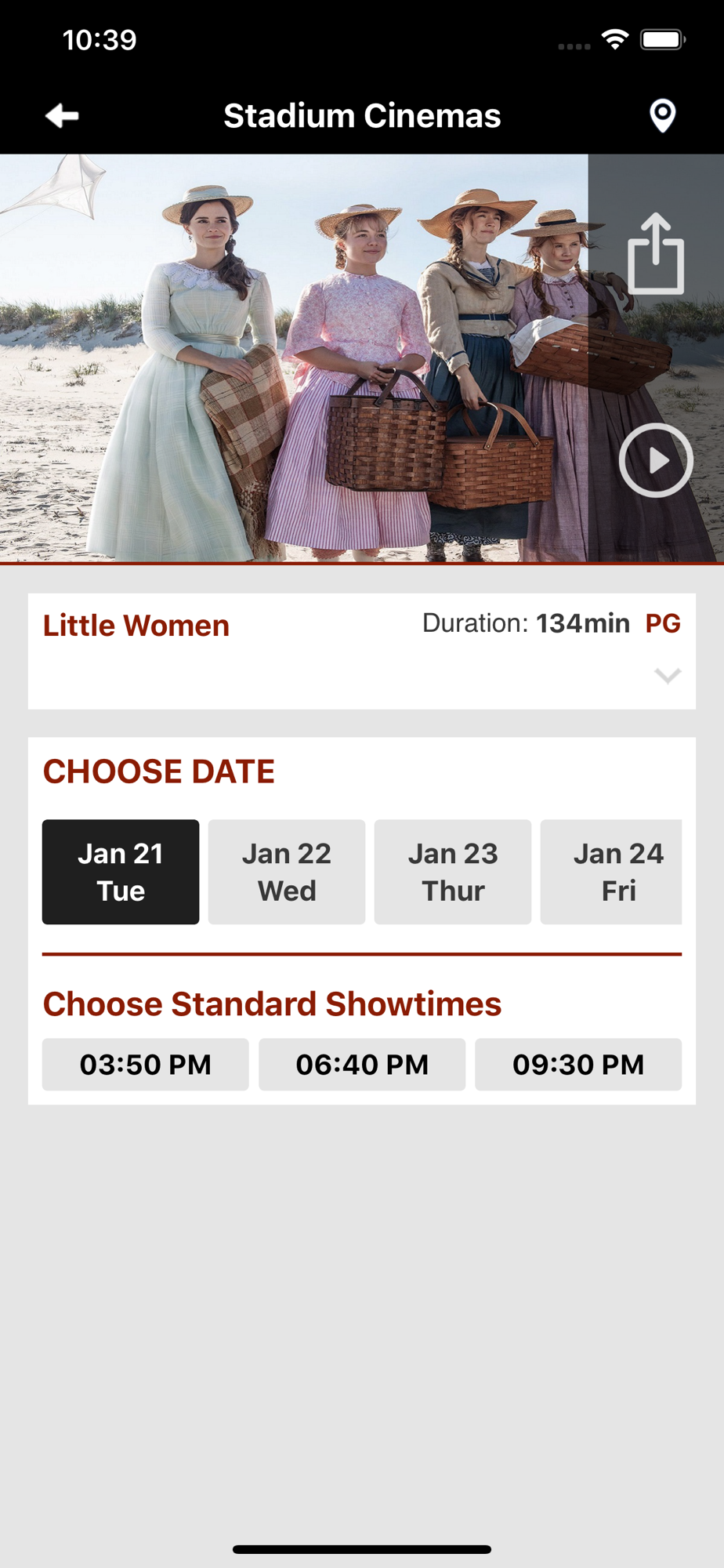Book the 06:40 PM showtime
This screenshot has width=724, height=1568.
click(362, 1065)
